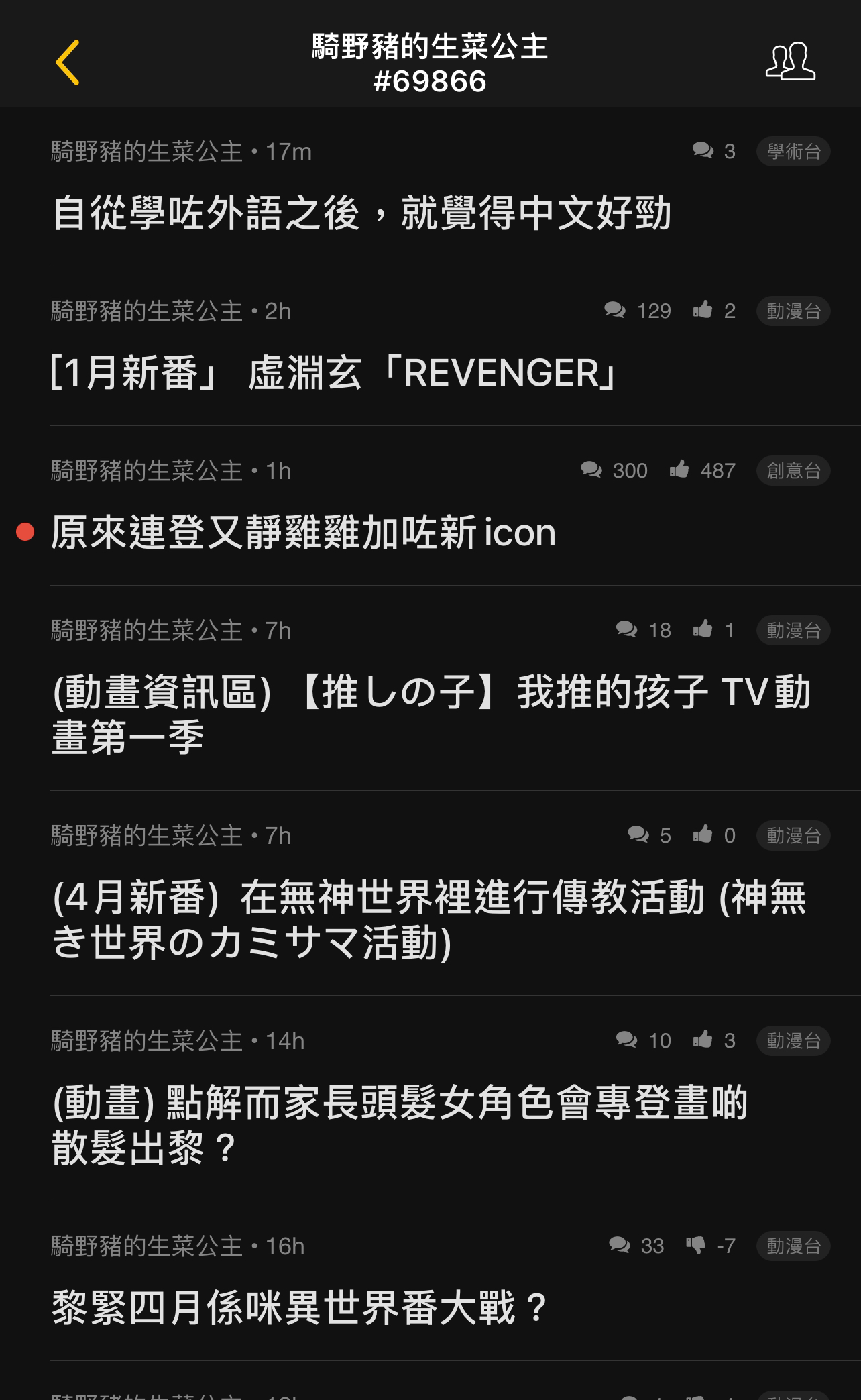
Task: Open thread 在無神世界裡進行傳教活動
Action: click(429, 920)
